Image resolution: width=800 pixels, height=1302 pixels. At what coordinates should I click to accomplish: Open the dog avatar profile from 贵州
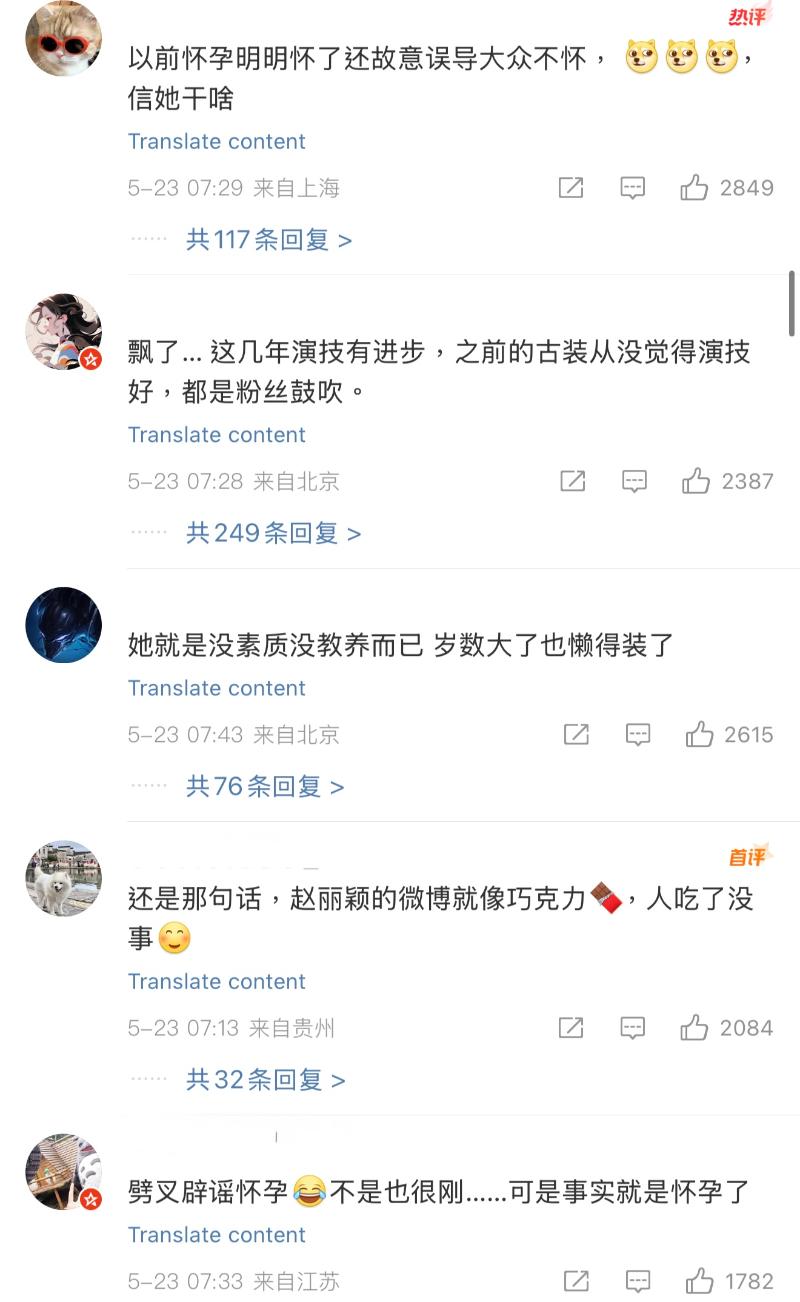[63, 878]
